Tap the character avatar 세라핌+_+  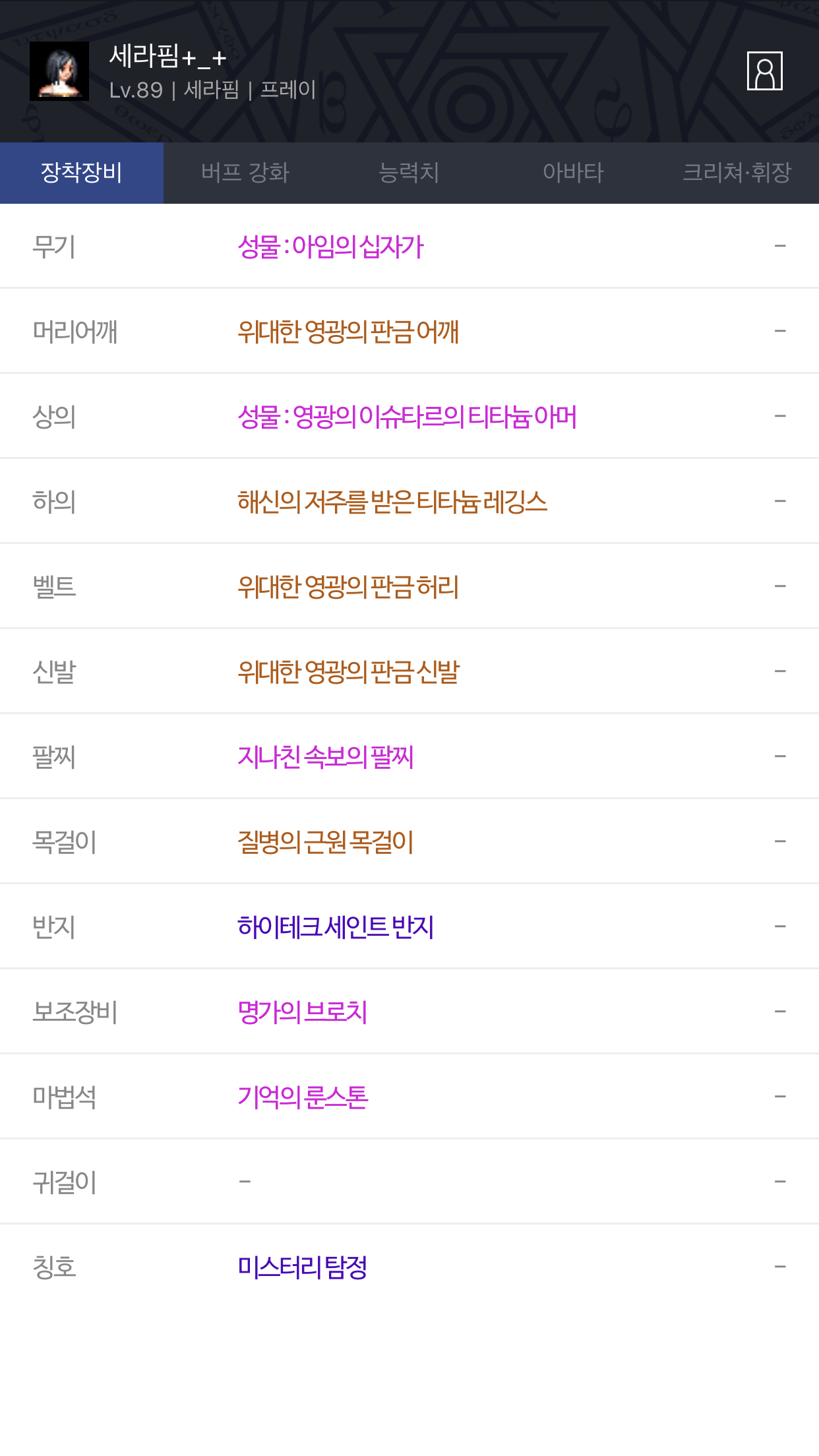click(59, 71)
